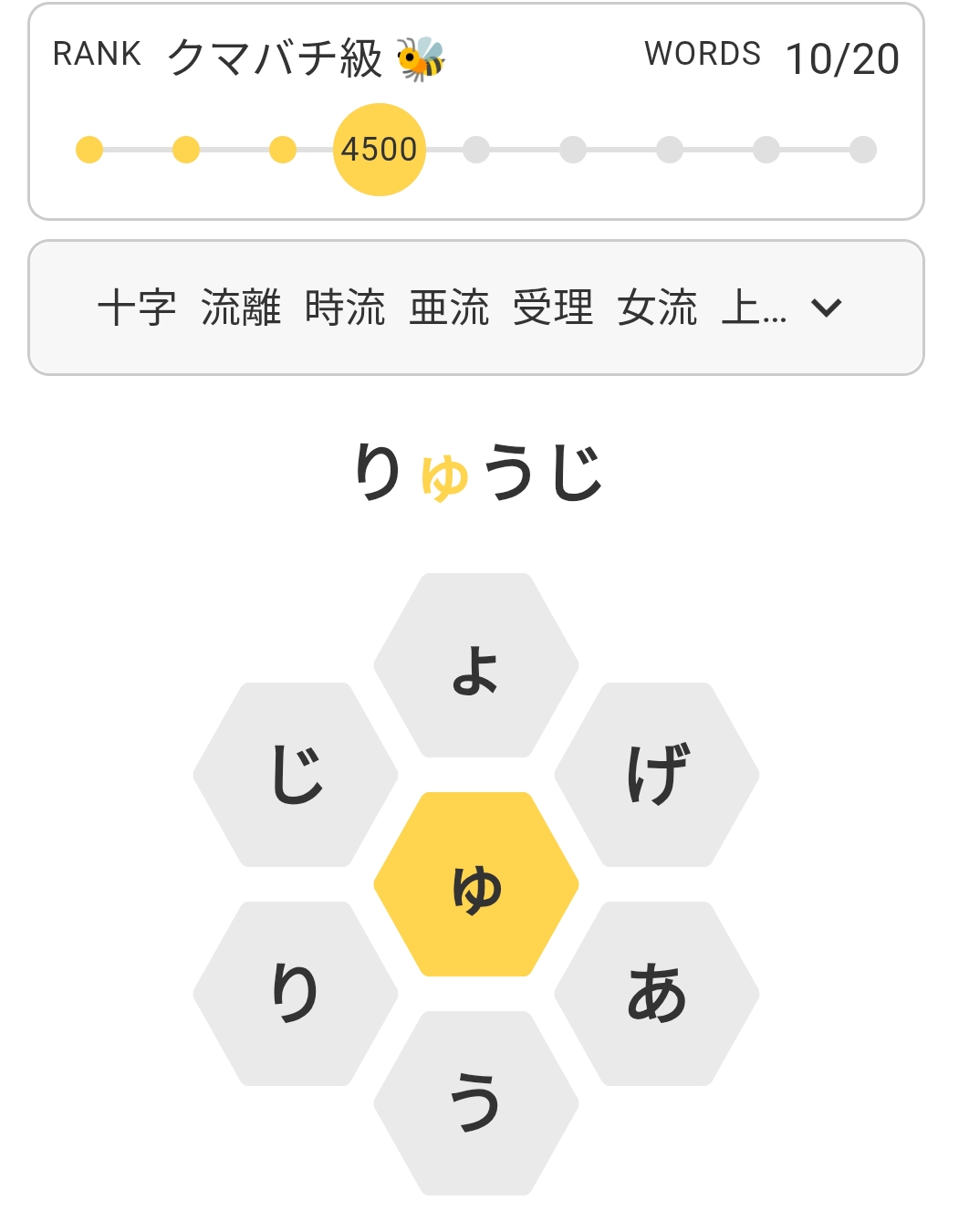This screenshot has height=1232, width=969.
Task: Tap the よ hexagon letter
Action: (475, 665)
